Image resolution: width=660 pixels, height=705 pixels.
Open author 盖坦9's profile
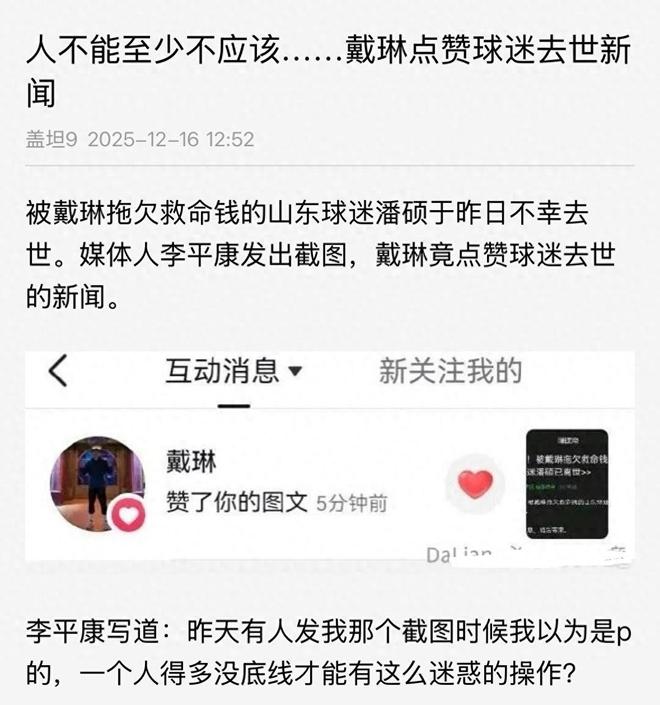tap(51, 140)
